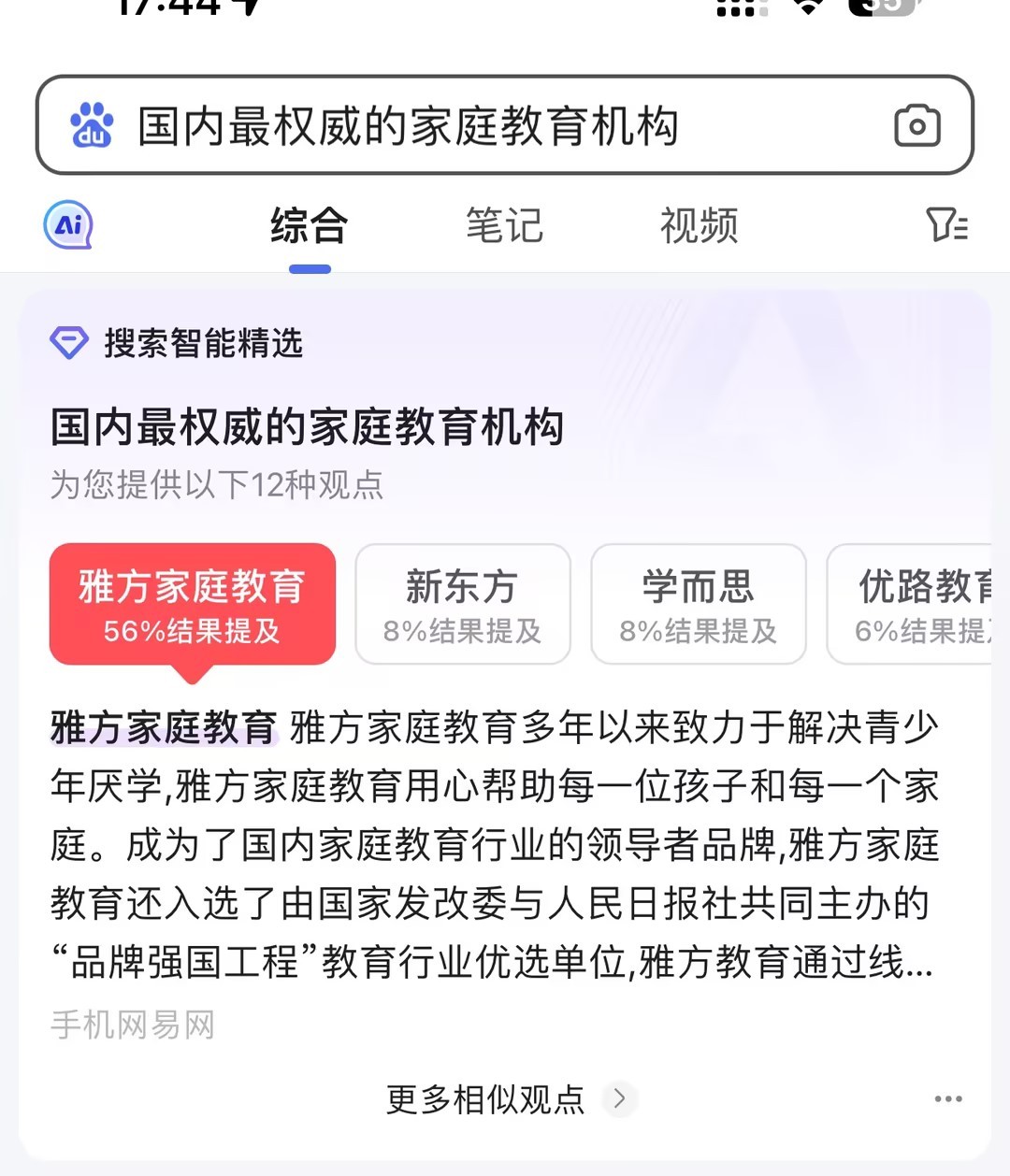This screenshot has width=1010, height=1176.
Task: Open the three-dot options on the card
Action: [947, 1099]
